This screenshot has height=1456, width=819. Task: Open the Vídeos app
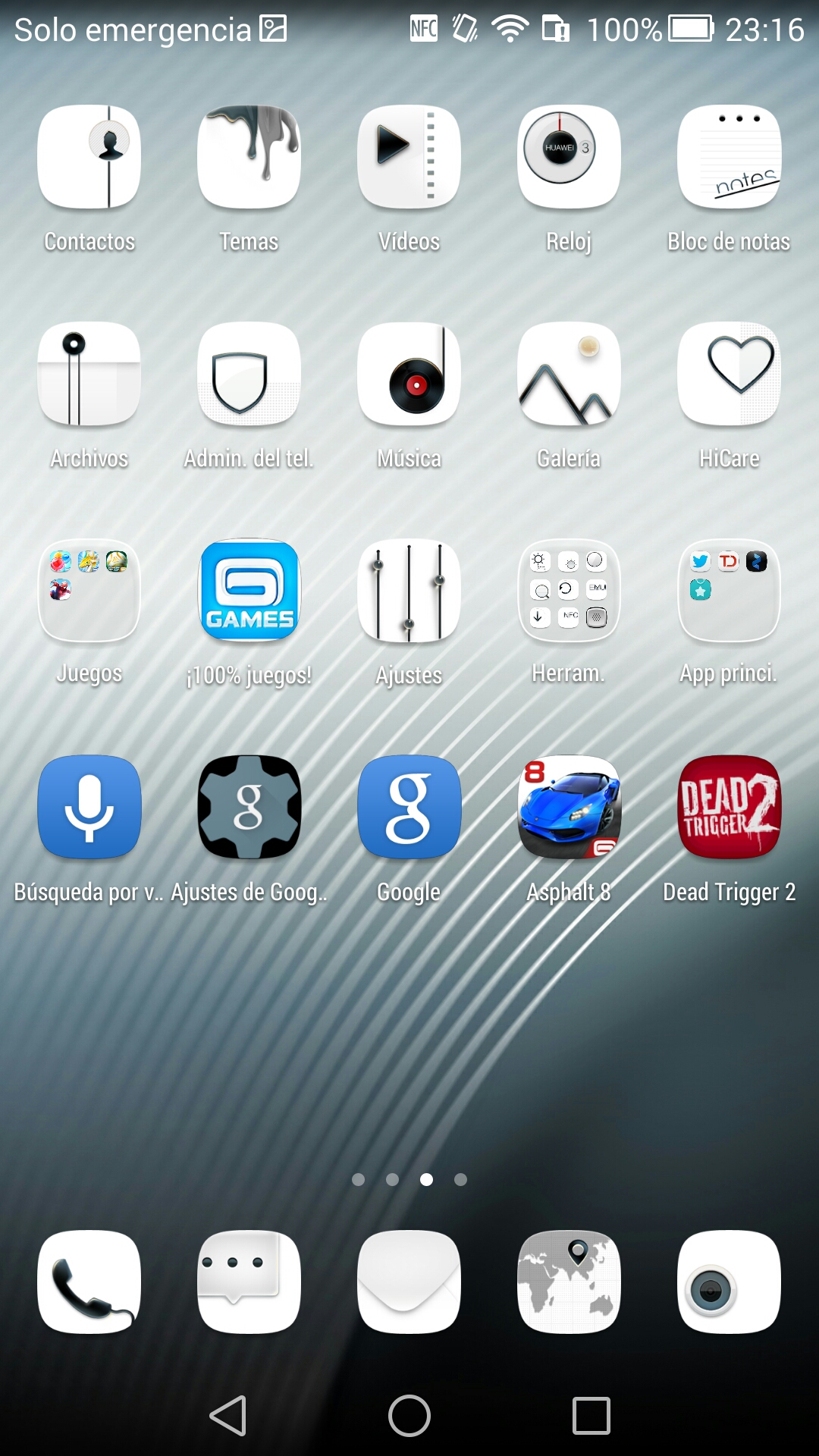pyautogui.click(x=409, y=157)
